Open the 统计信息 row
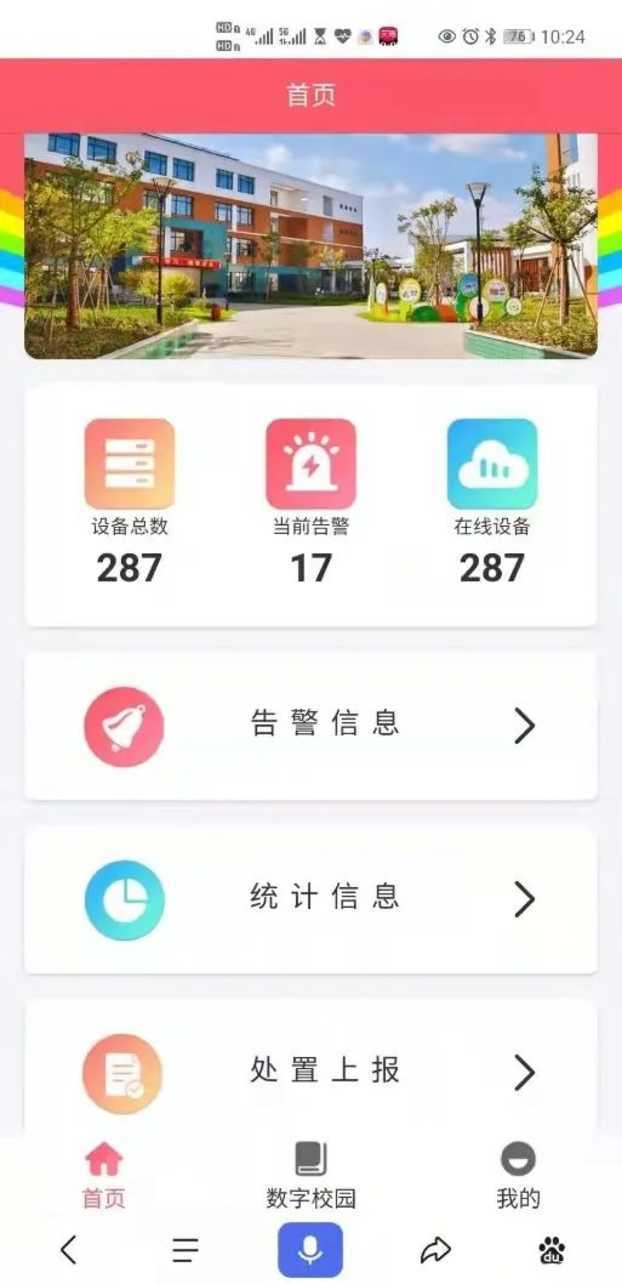The height and width of the screenshot is (1284, 622). 310,899
